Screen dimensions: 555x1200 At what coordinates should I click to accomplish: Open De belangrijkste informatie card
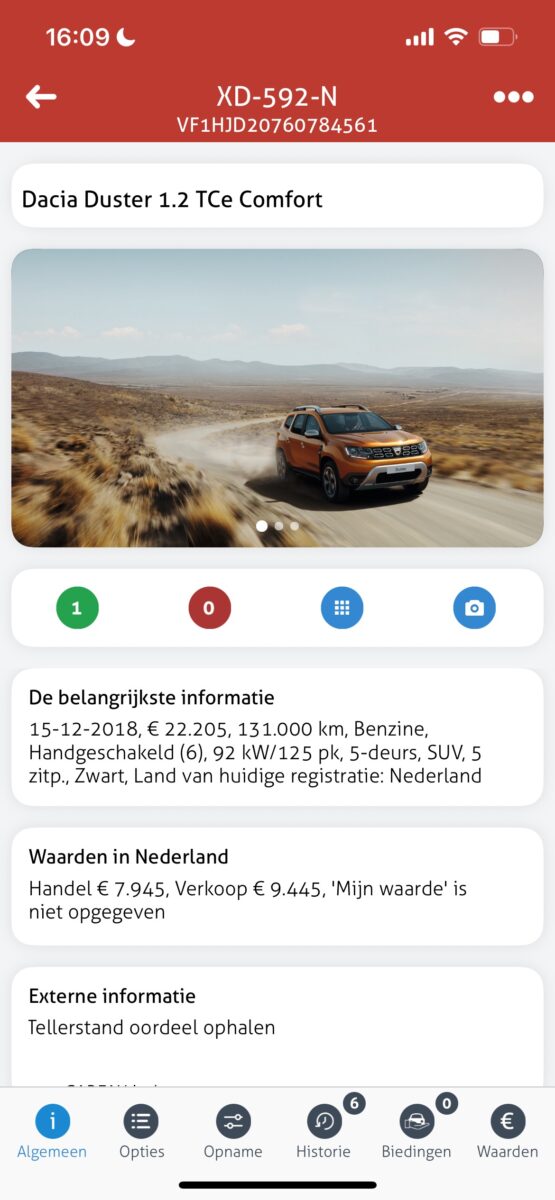[x=277, y=737]
